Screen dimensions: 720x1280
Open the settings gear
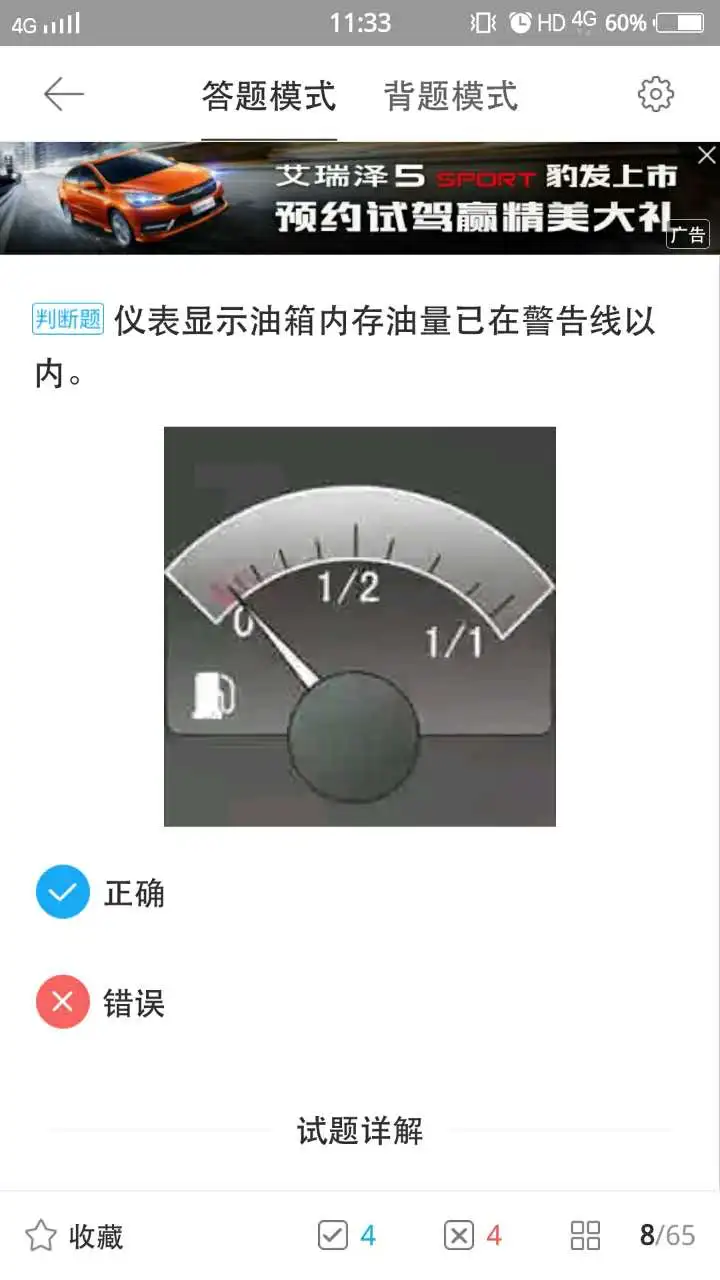655,95
